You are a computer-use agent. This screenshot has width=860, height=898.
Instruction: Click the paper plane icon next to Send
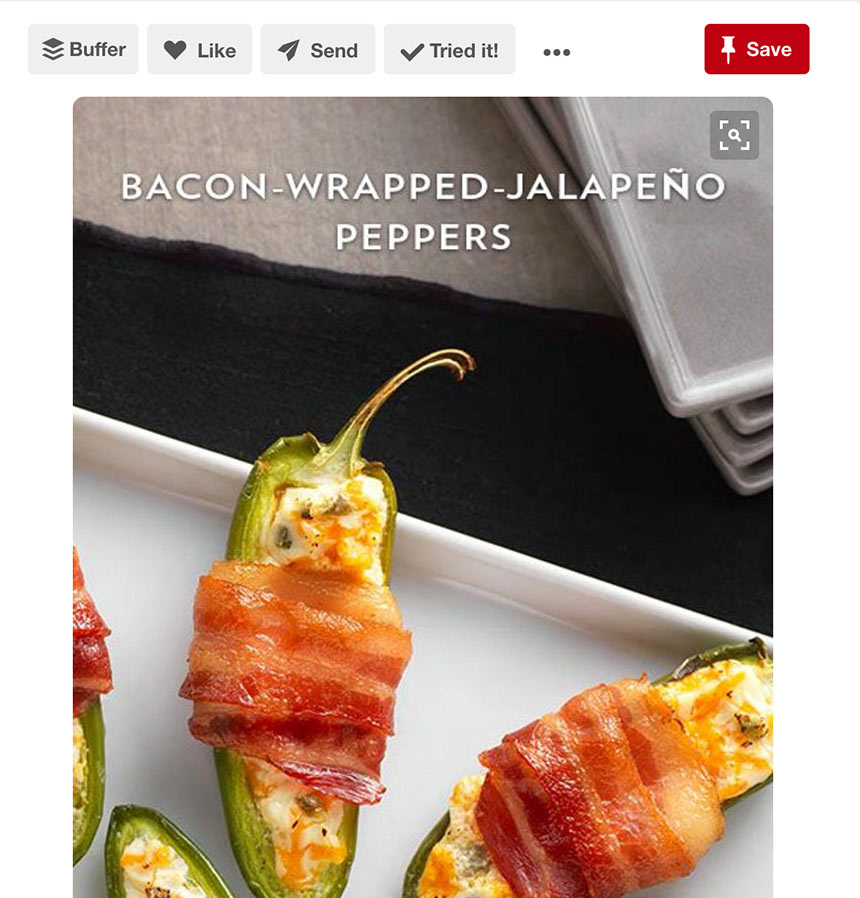289,49
